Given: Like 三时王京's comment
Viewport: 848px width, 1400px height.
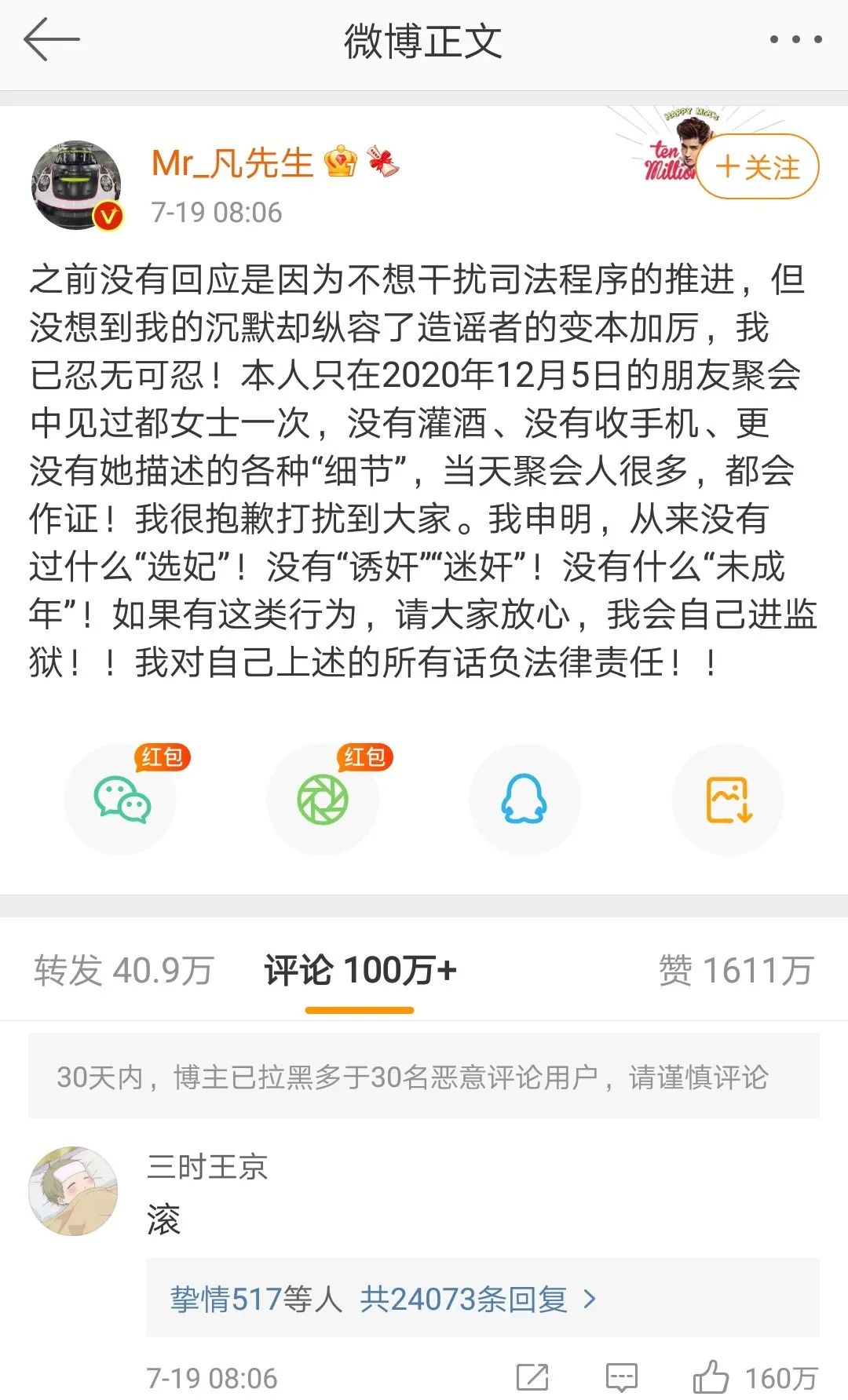Looking at the screenshot, I should pos(755,1378).
